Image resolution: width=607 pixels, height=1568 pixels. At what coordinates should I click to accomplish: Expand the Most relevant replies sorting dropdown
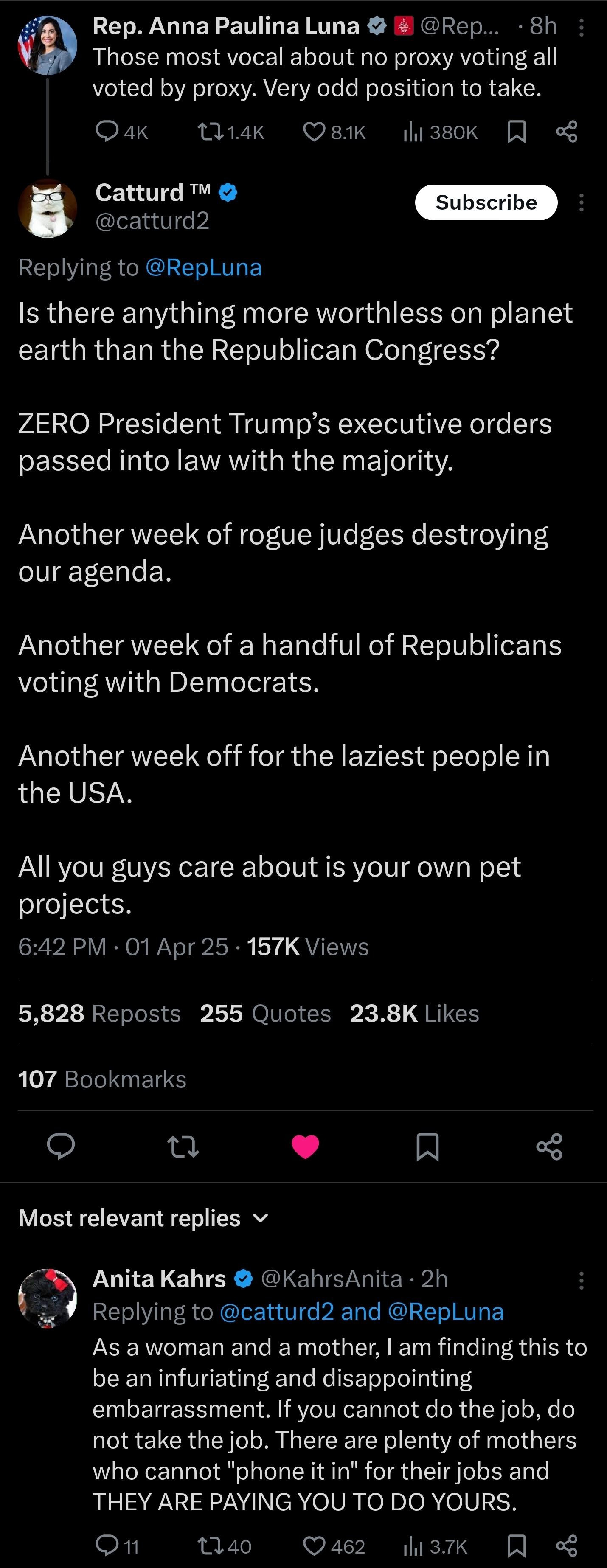click(x=143, y=1218)
